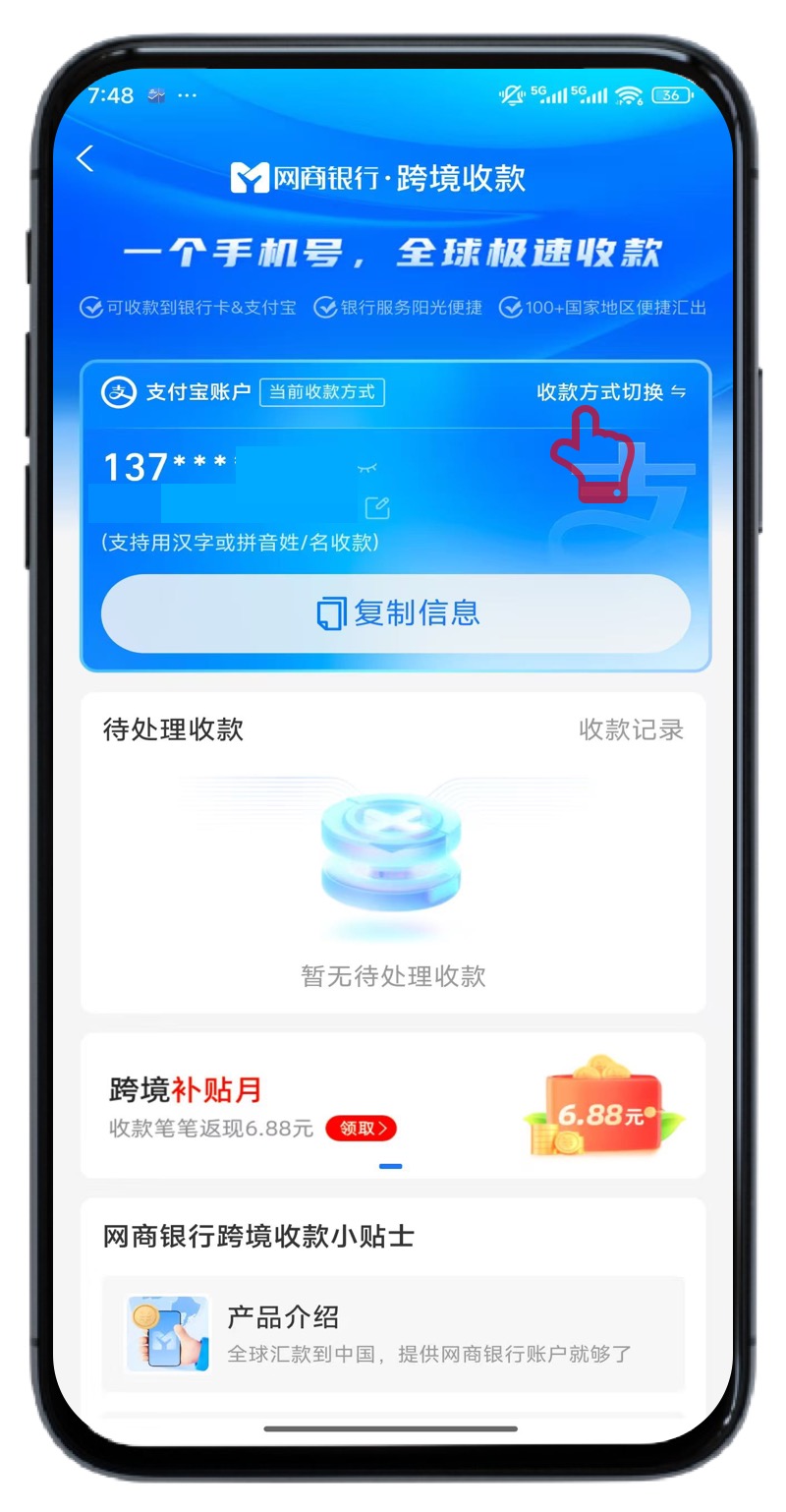Tap the 复制信息 button
Image resolution: width=786 pixels, height=1512 pixels.
395,613
